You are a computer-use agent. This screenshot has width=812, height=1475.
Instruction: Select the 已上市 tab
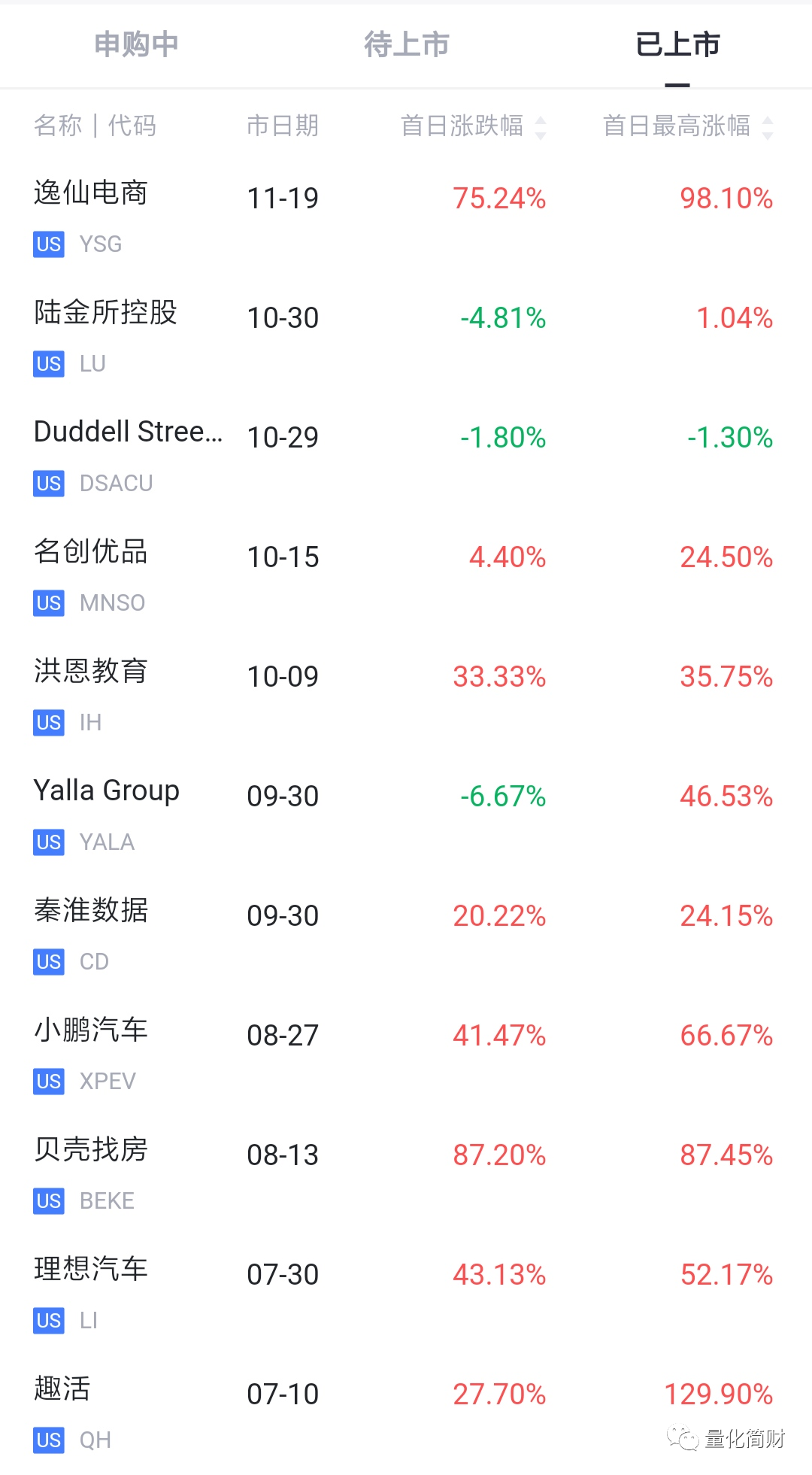pyautogui.click(x=677, y=45)
